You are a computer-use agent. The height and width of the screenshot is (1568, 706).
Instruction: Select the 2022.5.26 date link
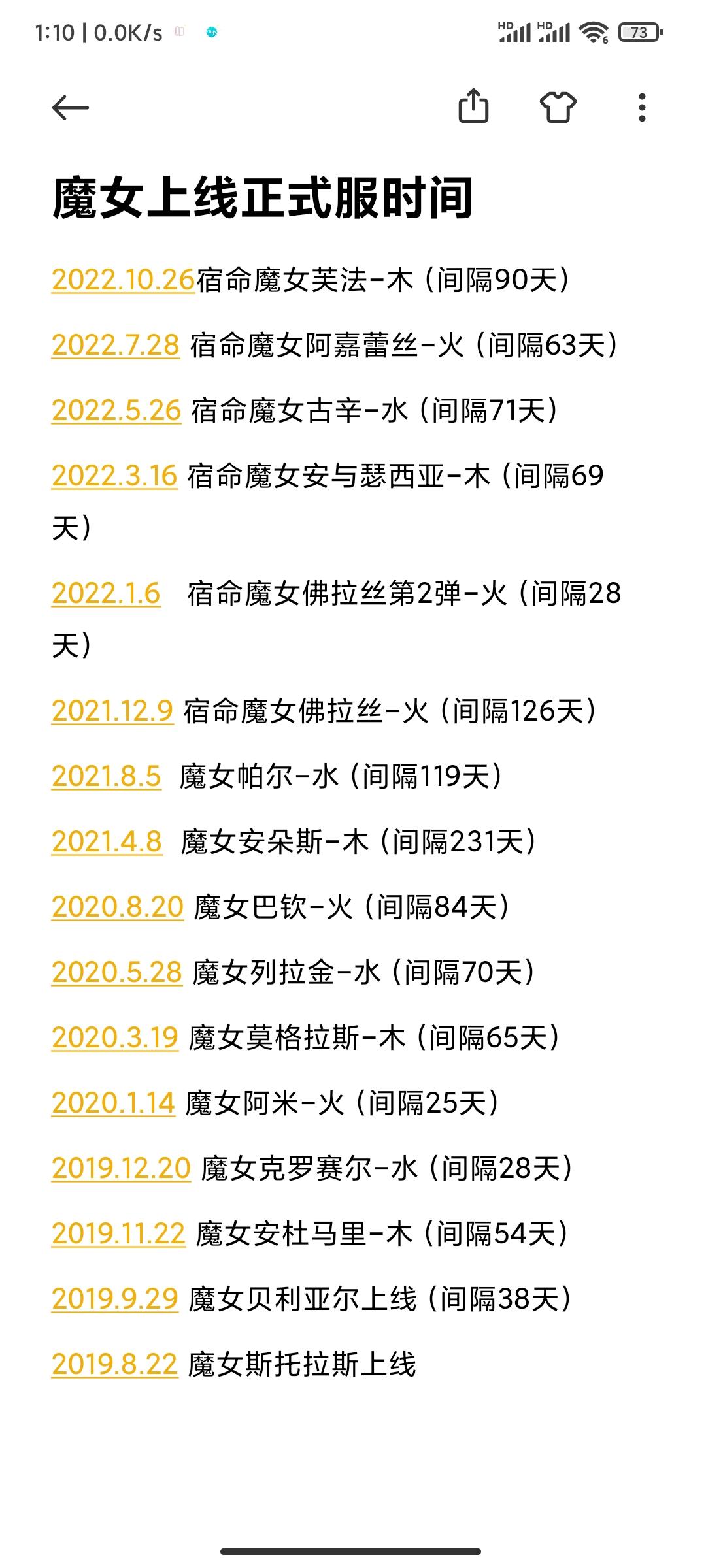pos(116,410)
